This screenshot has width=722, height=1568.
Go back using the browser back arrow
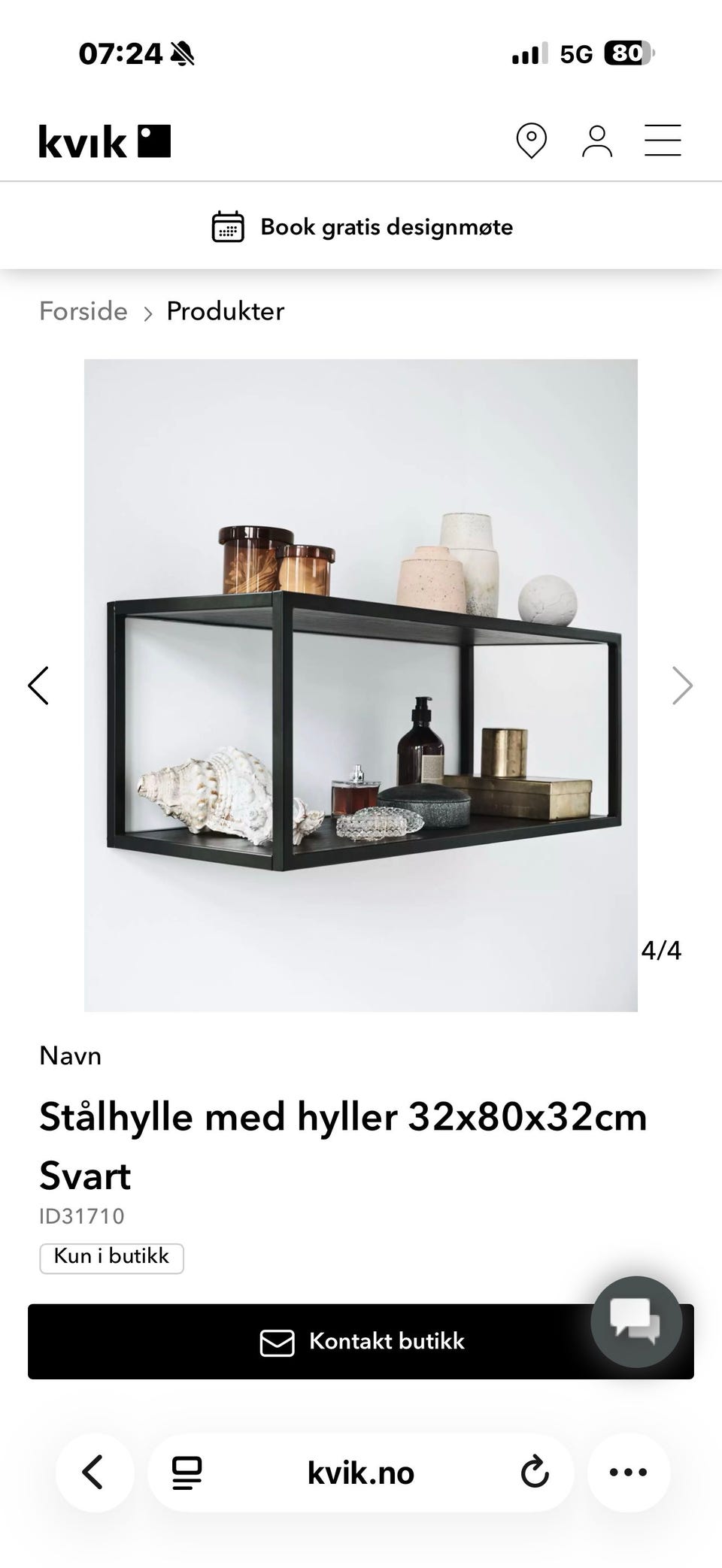[x=94, y=1473]
